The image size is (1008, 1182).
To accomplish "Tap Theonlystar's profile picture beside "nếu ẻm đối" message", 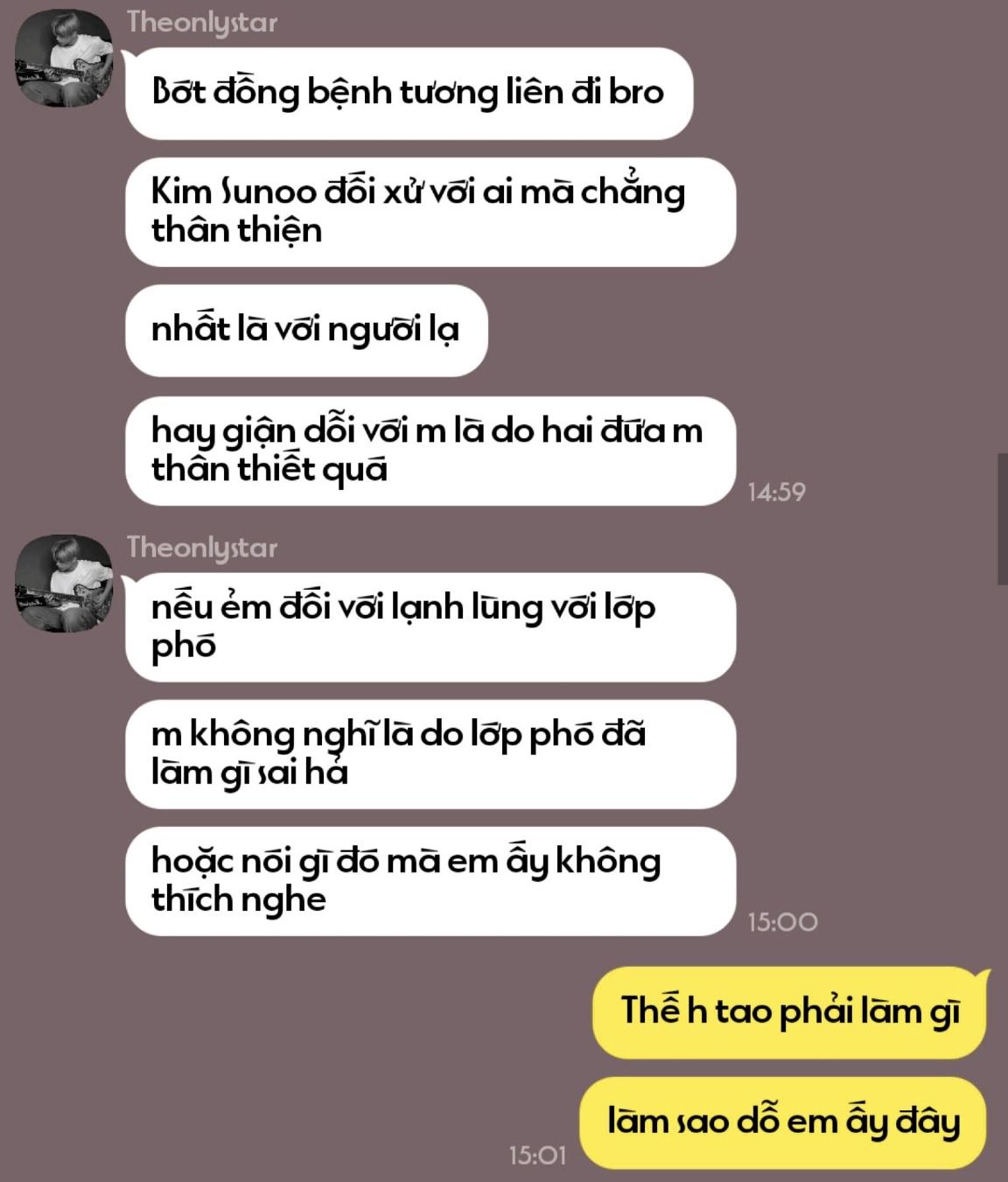I will pos(64,584).
